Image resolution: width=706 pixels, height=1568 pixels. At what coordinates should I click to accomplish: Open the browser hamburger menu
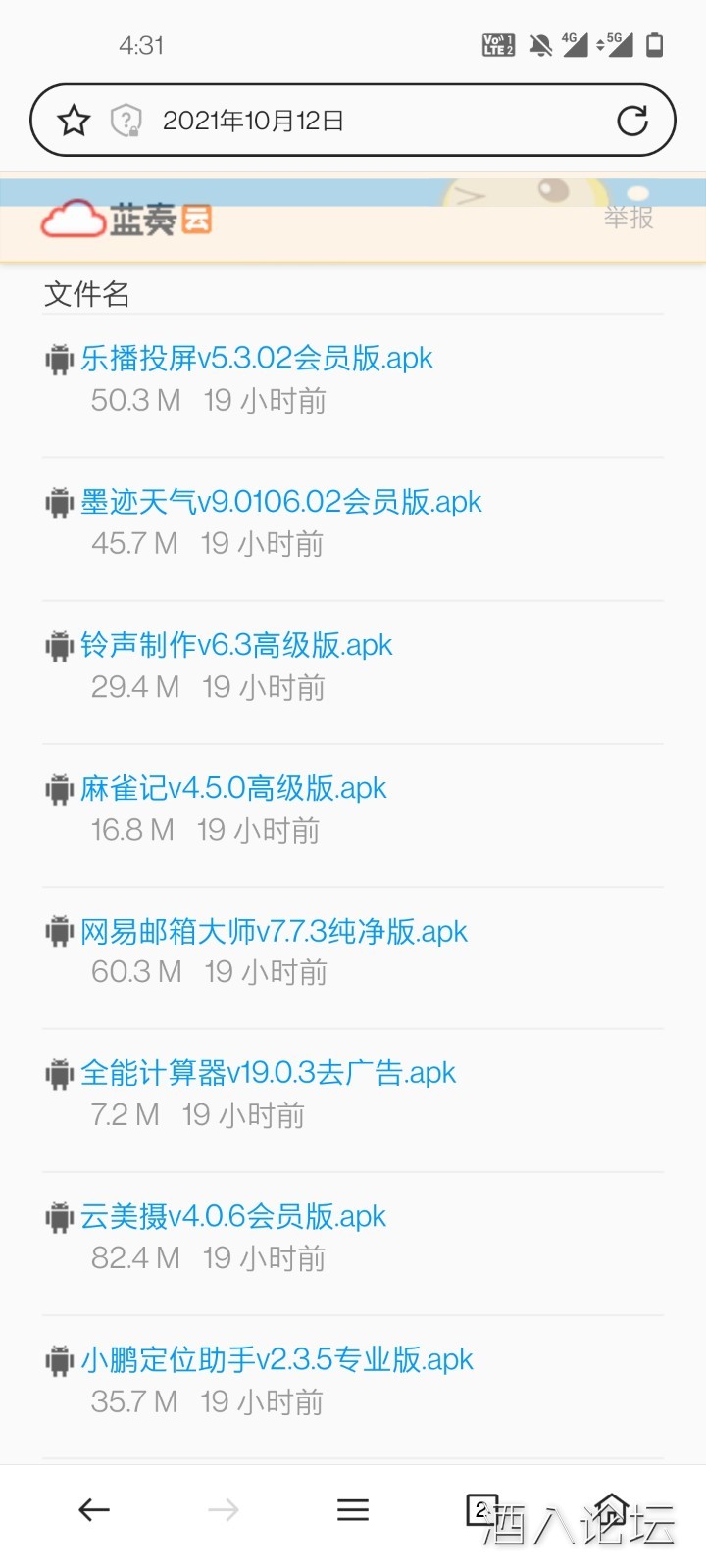(353, 1509)
